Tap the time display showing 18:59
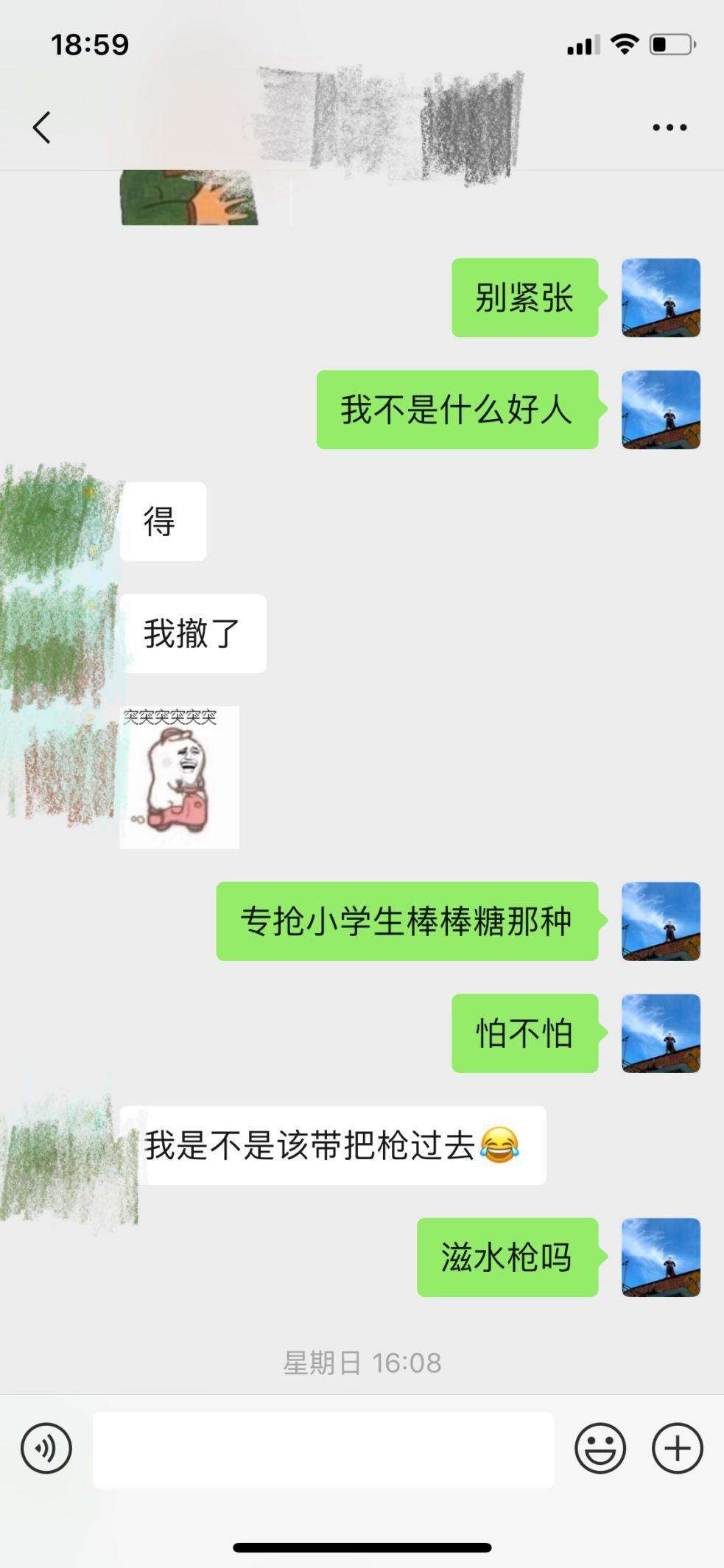 91,44
